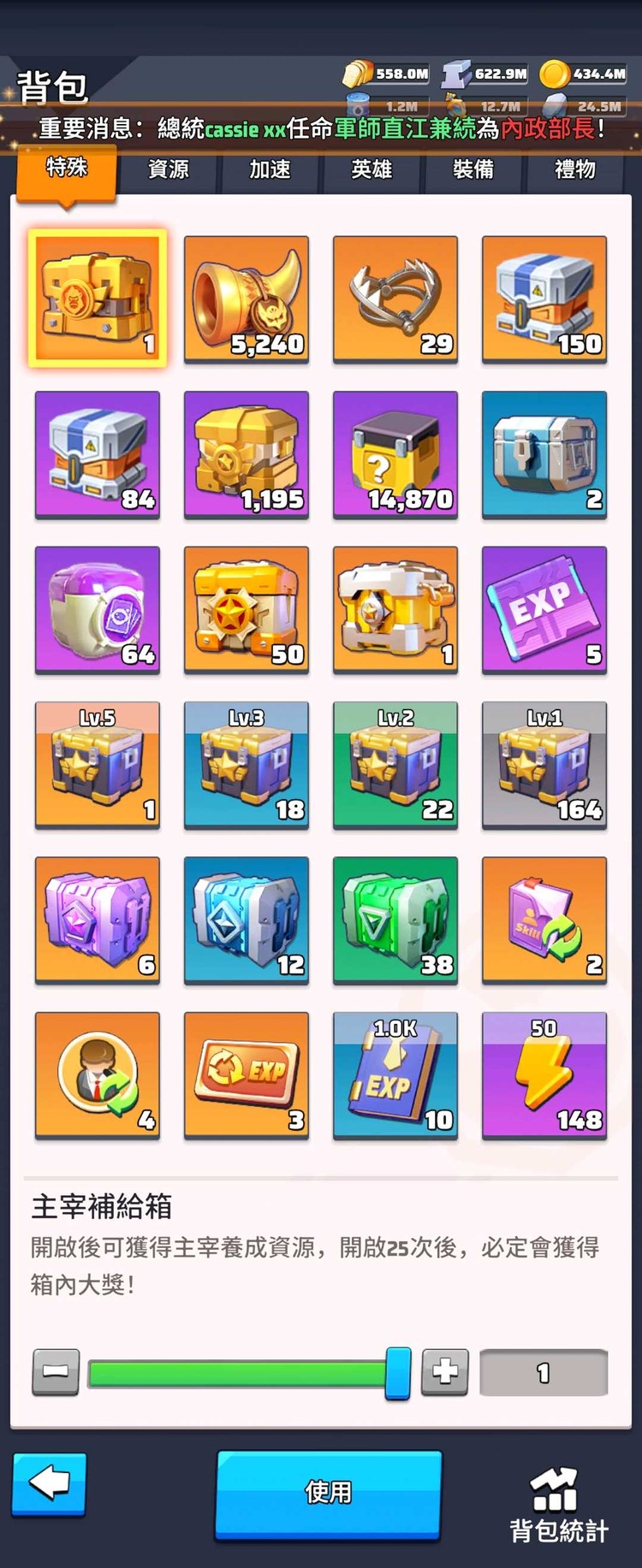Select the Lv.1 star chest with 164
Viewport: 642px width, 1568px height.
544,765
